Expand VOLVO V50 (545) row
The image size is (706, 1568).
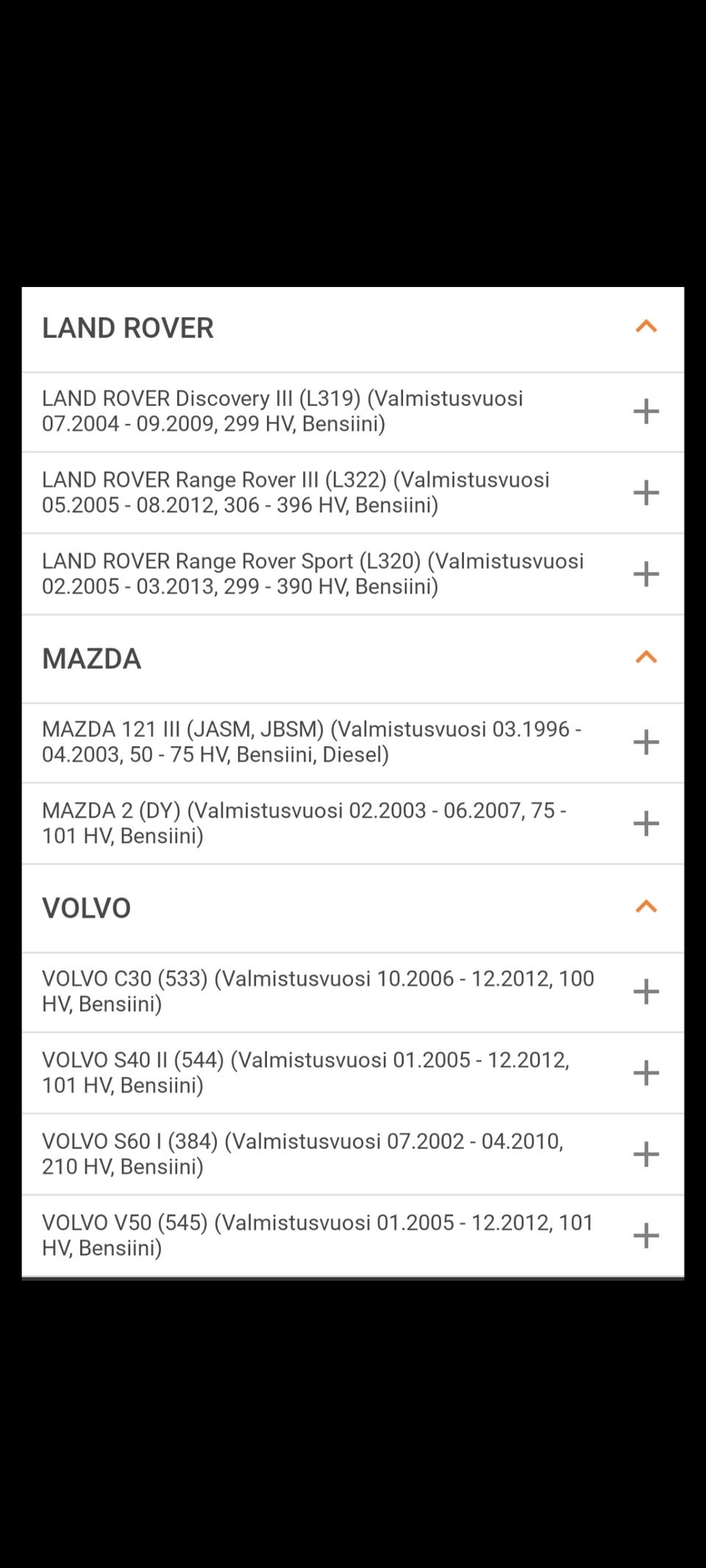[646, 1235]
